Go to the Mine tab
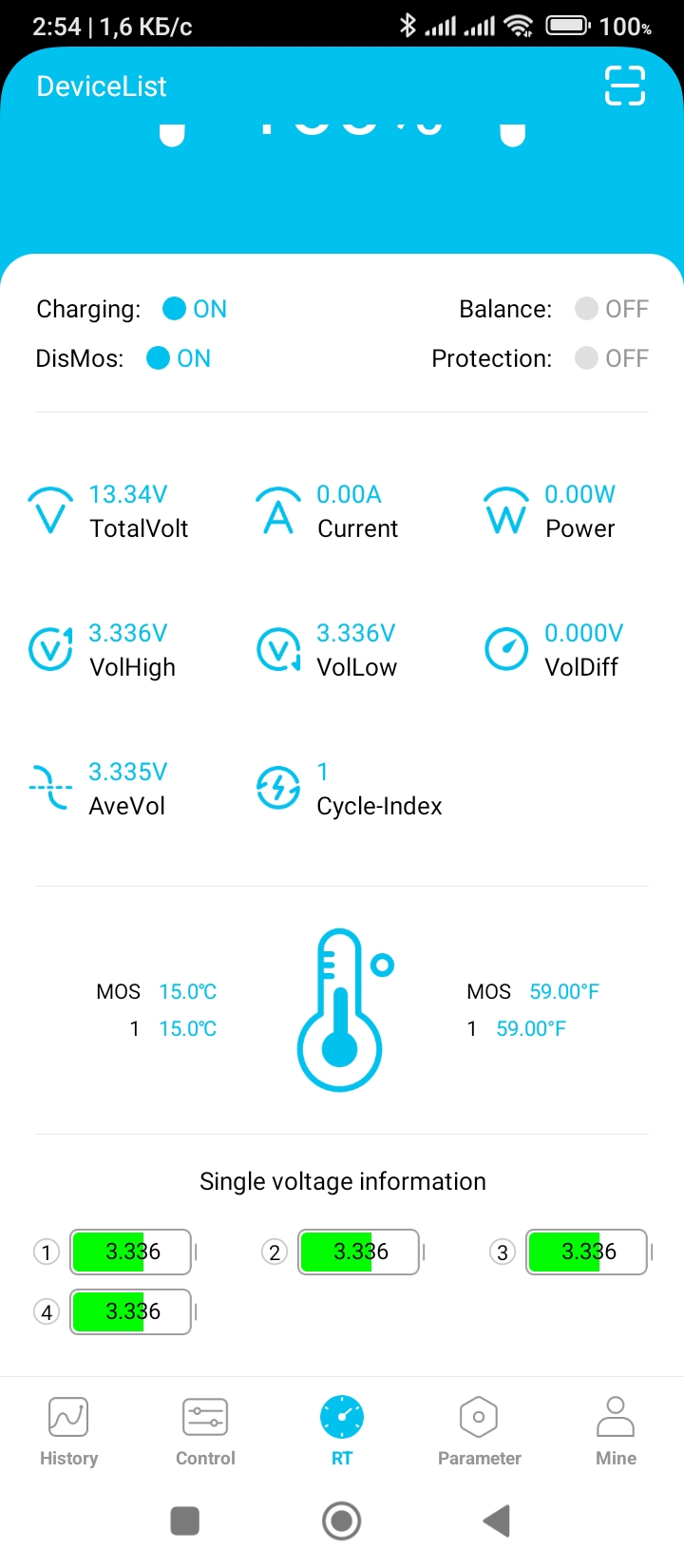Screen dimensions: 684x1568 point(616,1430)
